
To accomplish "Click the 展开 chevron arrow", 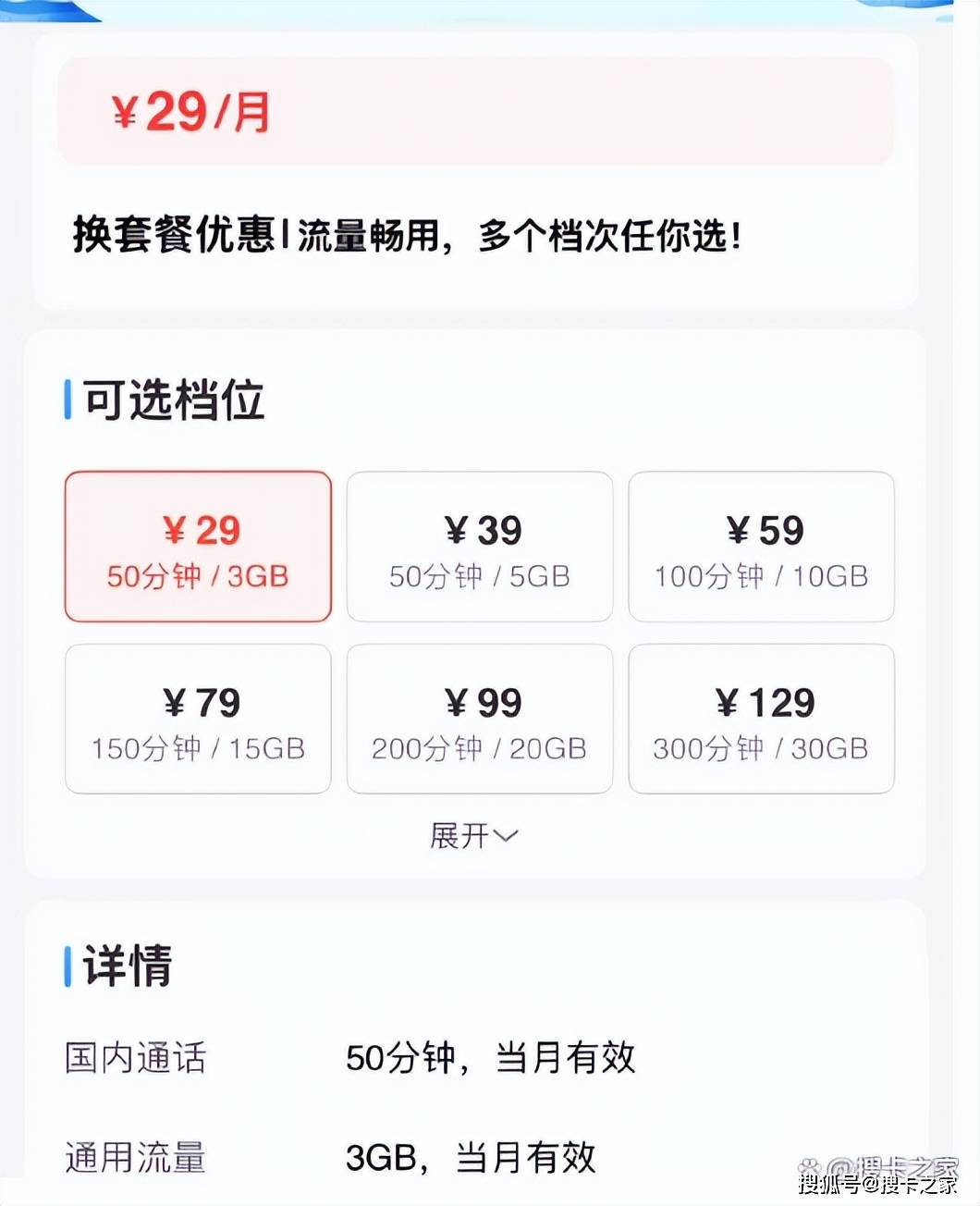I will tap(507, 837).
